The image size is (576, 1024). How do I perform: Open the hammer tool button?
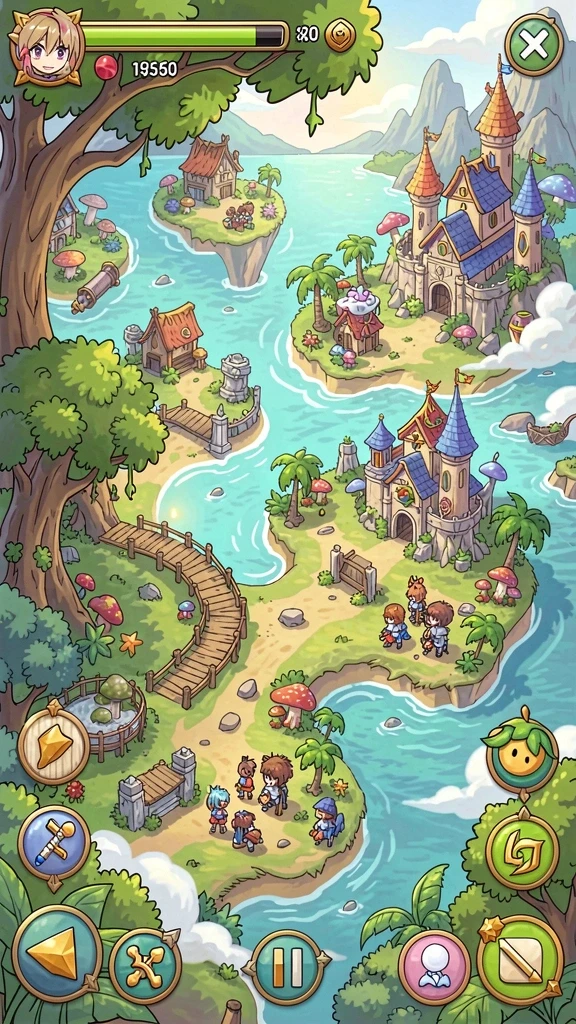(x=54, y=841)
